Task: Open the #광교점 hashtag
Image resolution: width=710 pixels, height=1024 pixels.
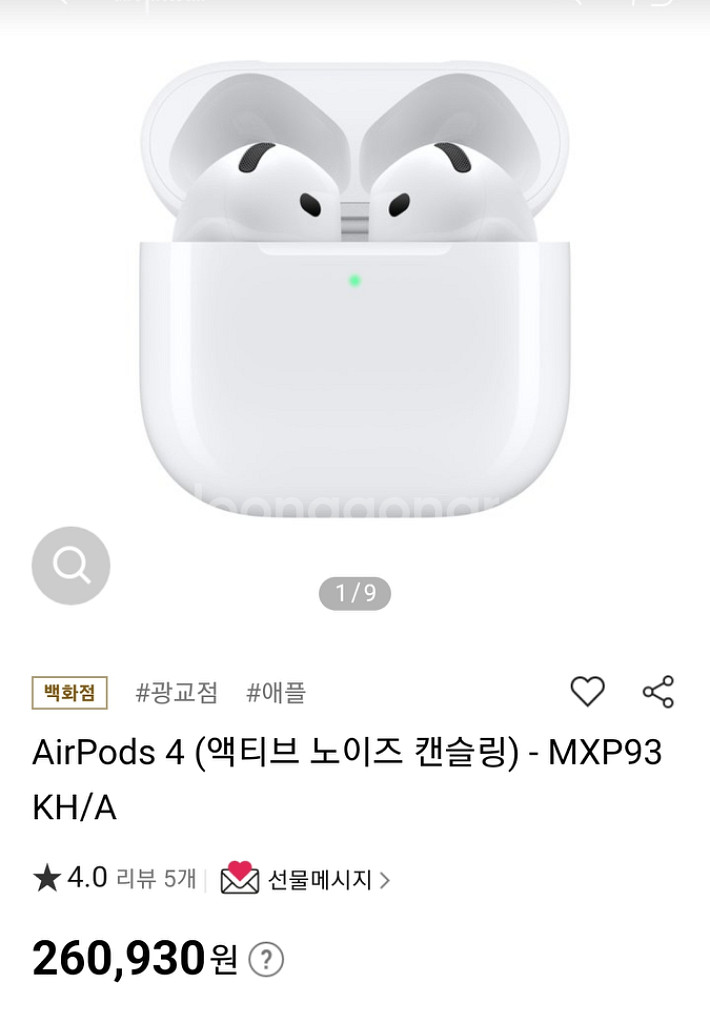Action: 177,692
